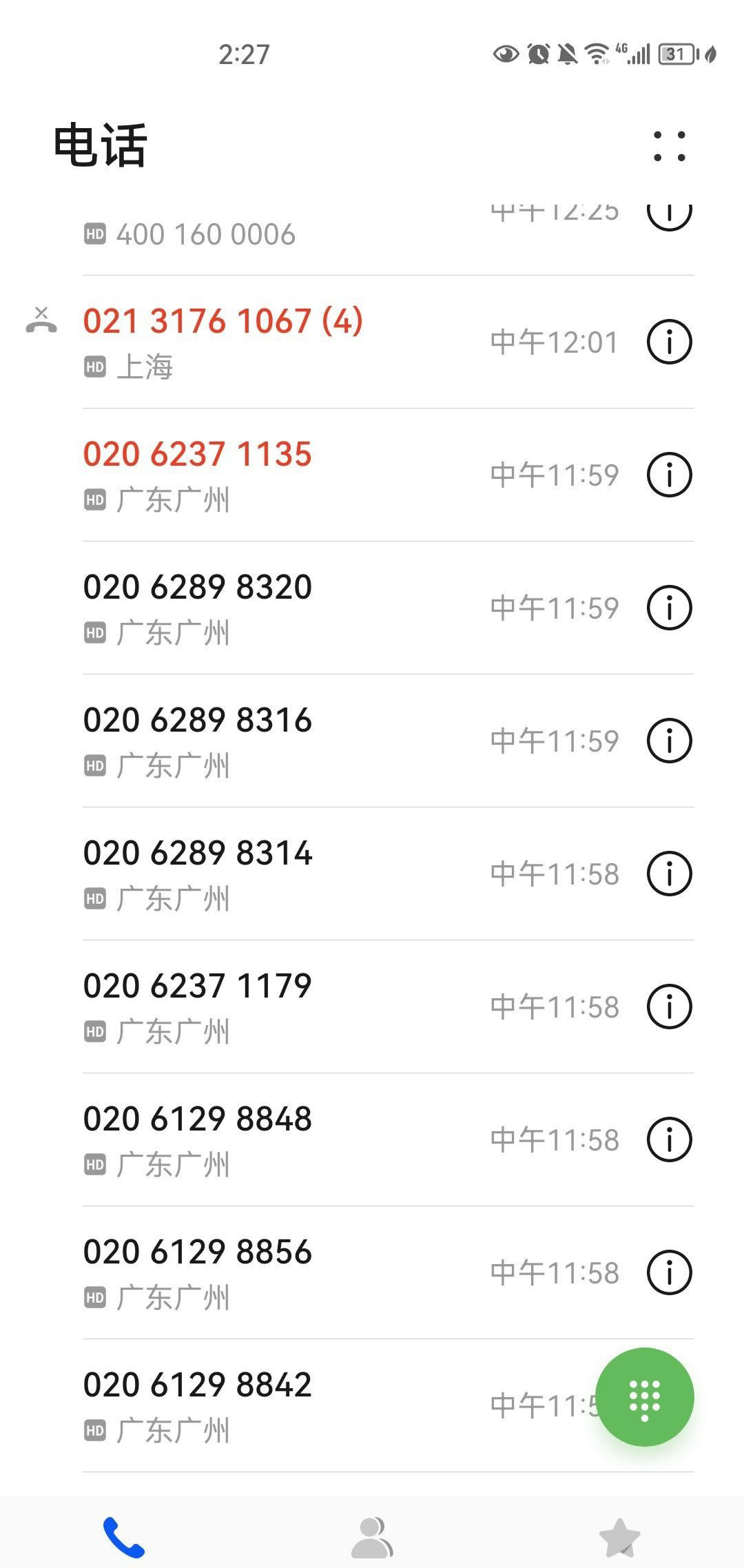View details for 021 3176 1067
The width and height of the screenshot is (744, 1568).
(669, 342)
